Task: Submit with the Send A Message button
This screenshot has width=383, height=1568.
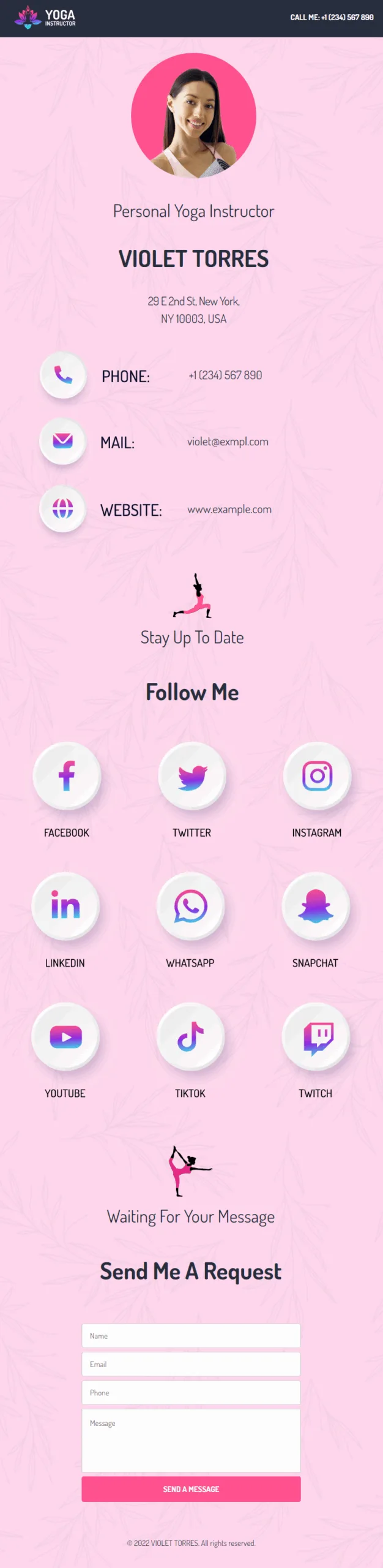Action: click(x=191, y=1488)
